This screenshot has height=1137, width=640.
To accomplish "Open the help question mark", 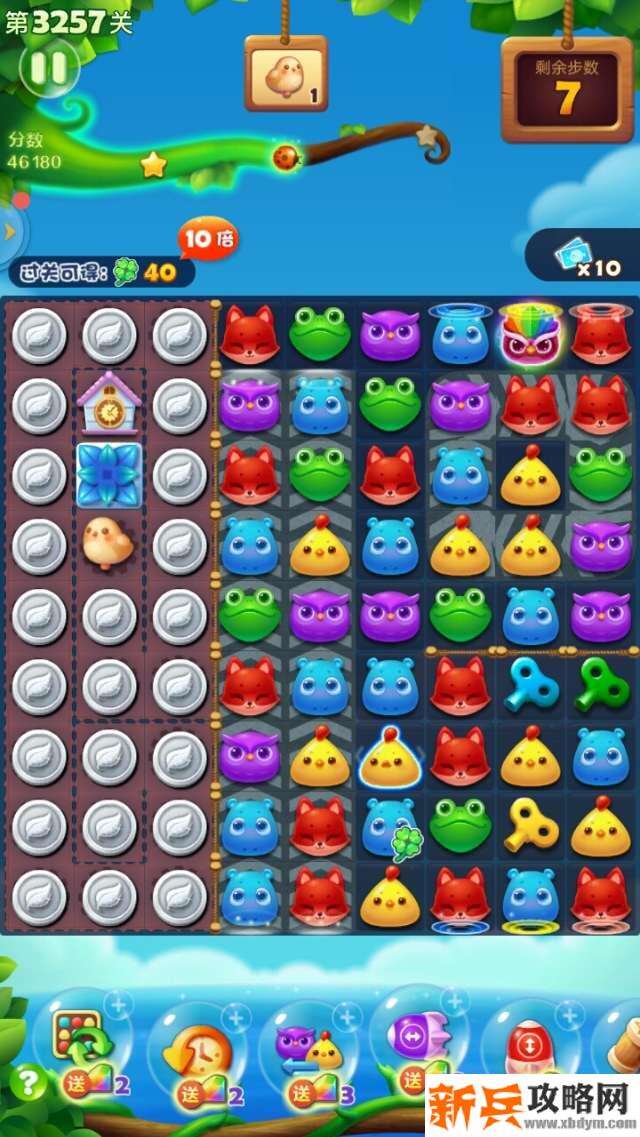I will [30, 1082].
